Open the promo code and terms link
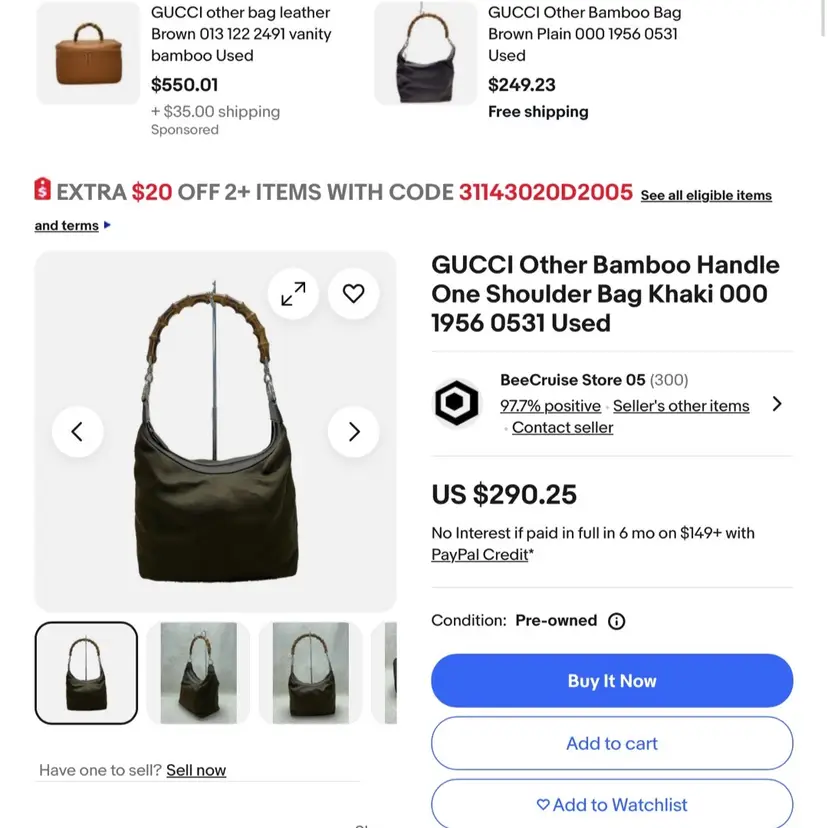The height and width of the screenshot is (828, 828). click(66, 226)
